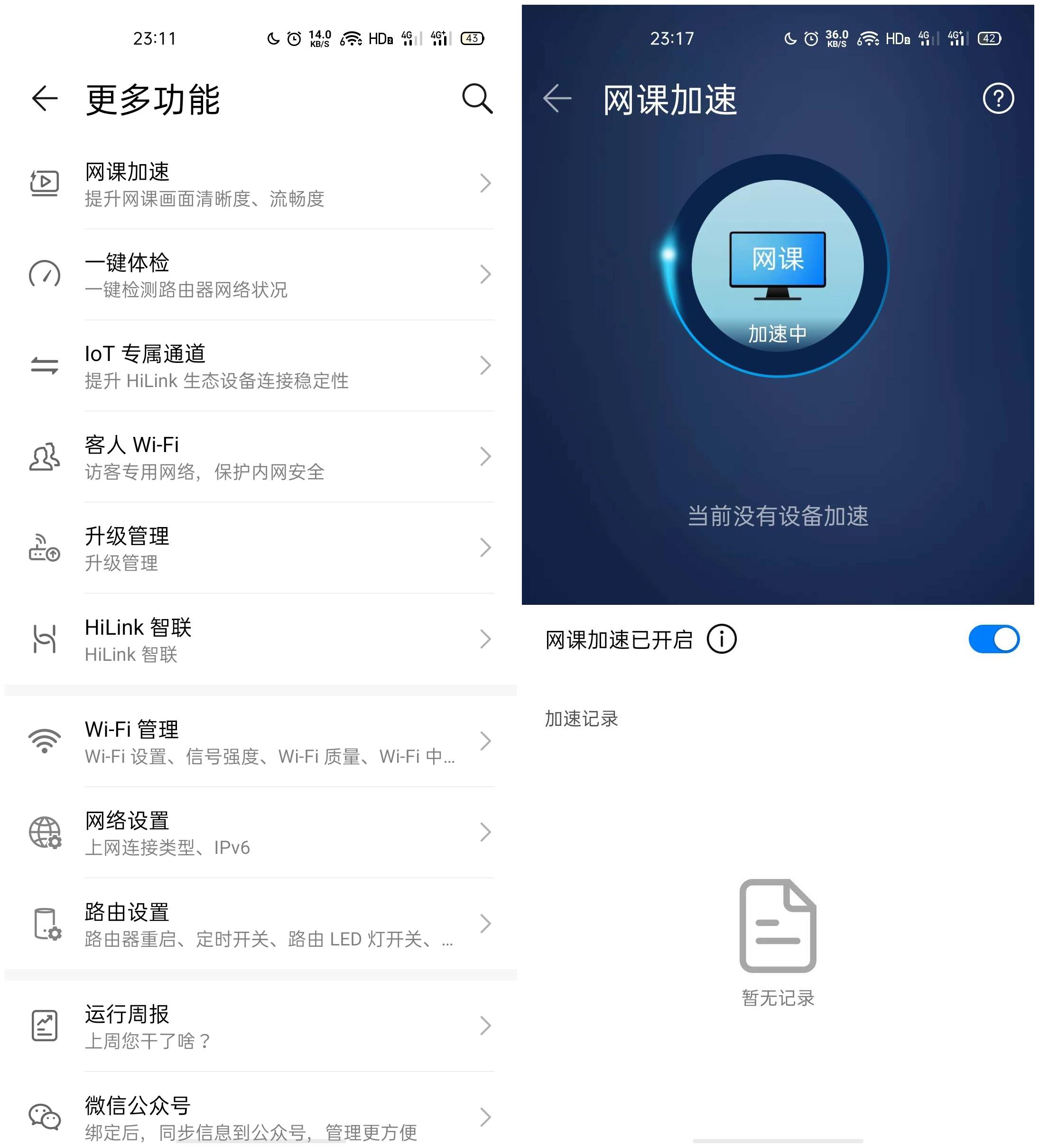Disable the 网课加速 toggle switch

[x=993, y=639]
